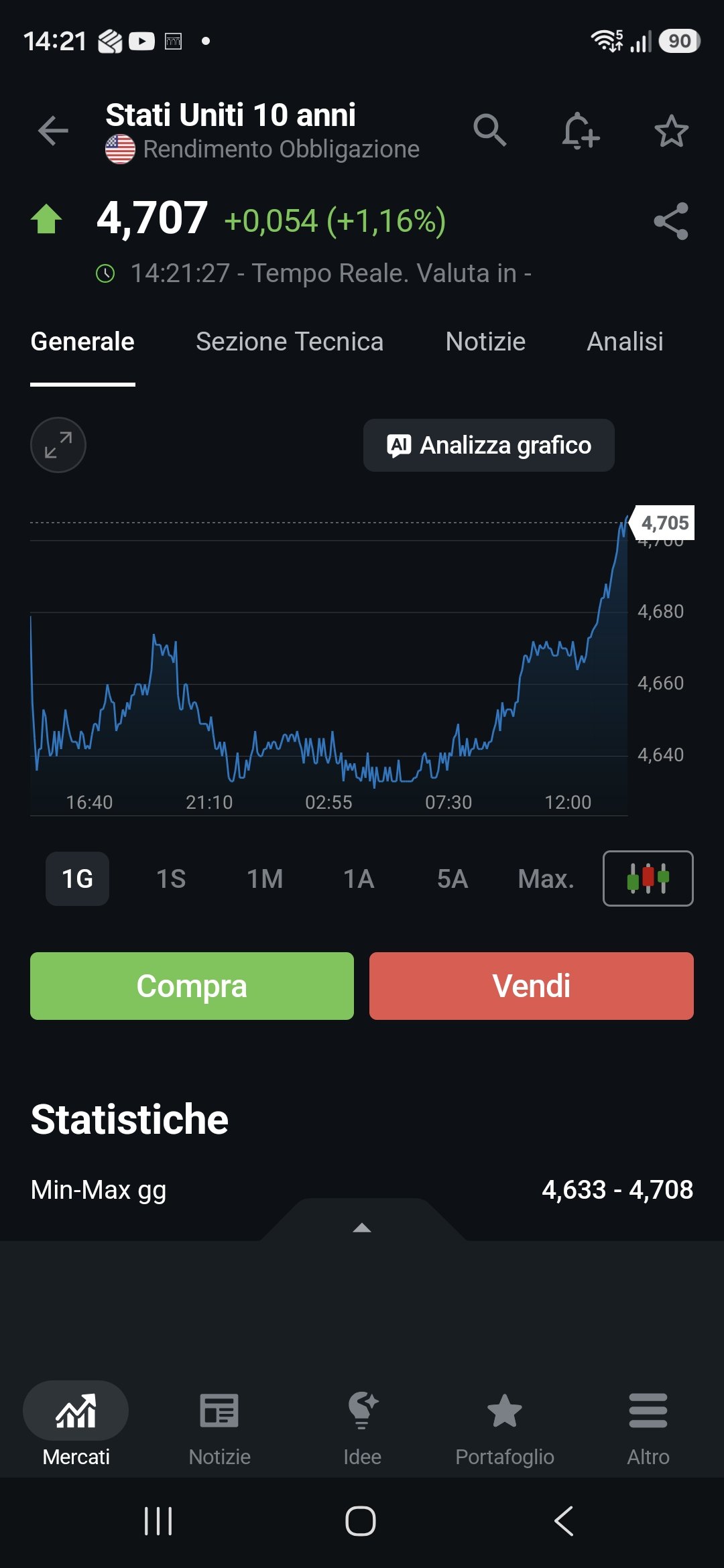Tap the green Compra button
This screenshot has width=724, height=1568.
click(192, 986)
